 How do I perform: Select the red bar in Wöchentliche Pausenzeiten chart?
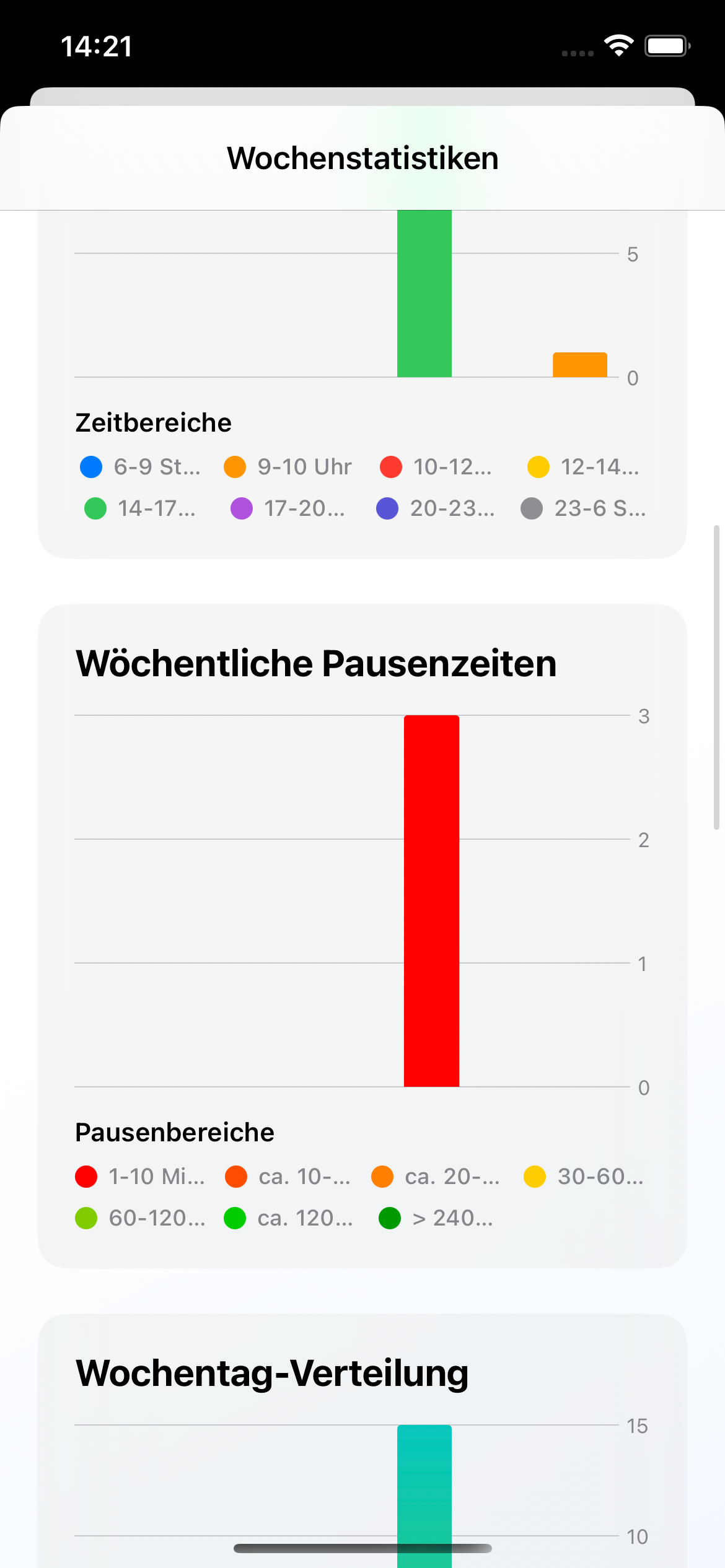[x=431, y=901]
